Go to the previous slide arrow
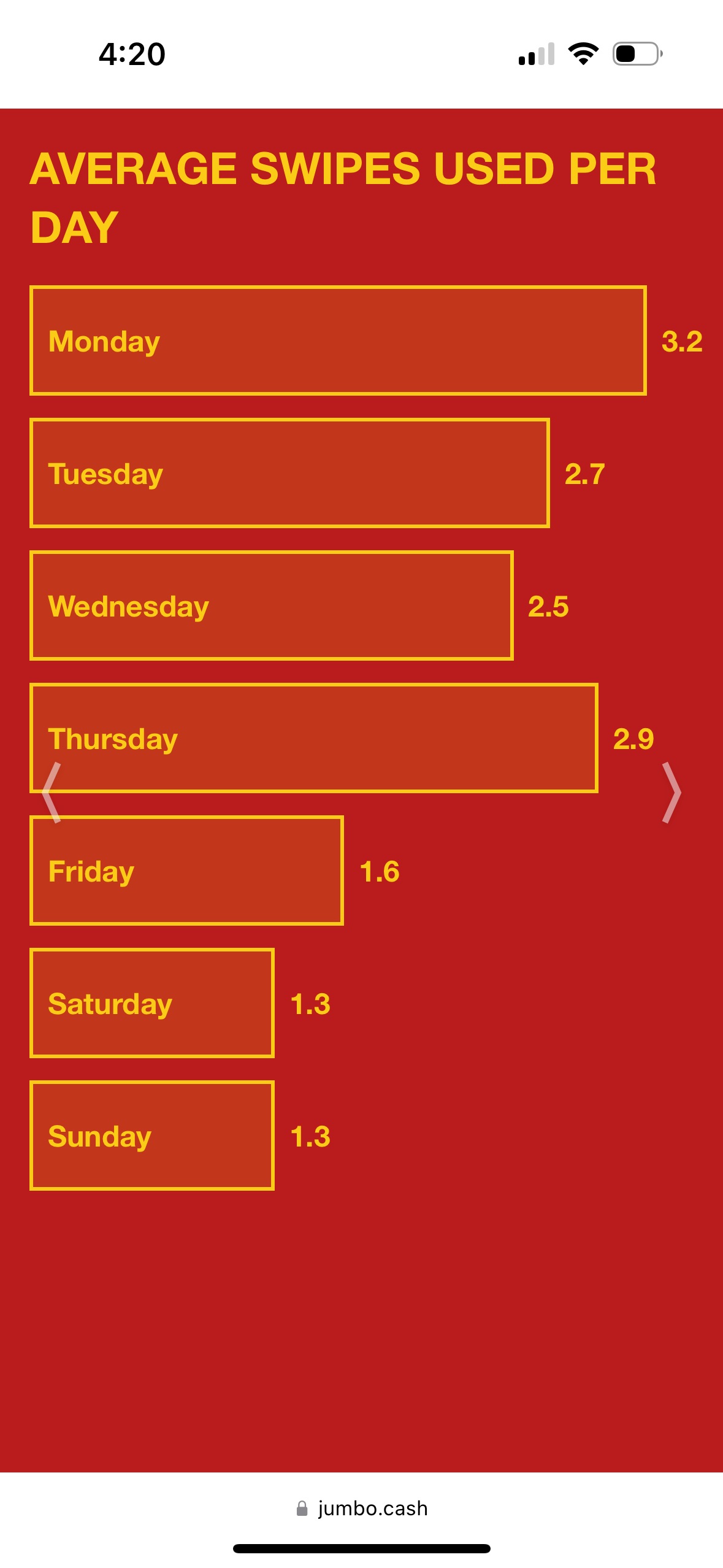This screenshot has width=723, height=1568. click(52, 792)
